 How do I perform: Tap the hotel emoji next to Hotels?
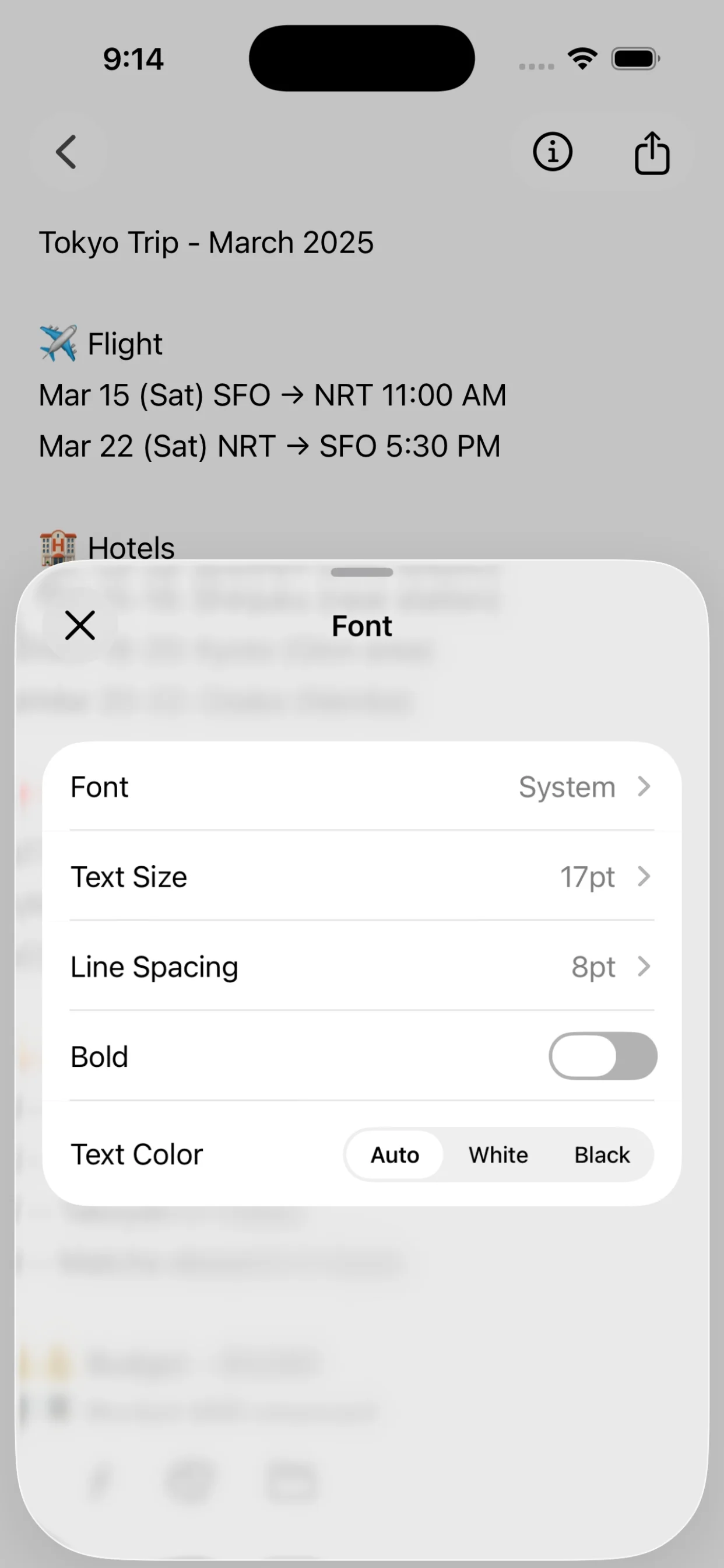tap(59, 546)
